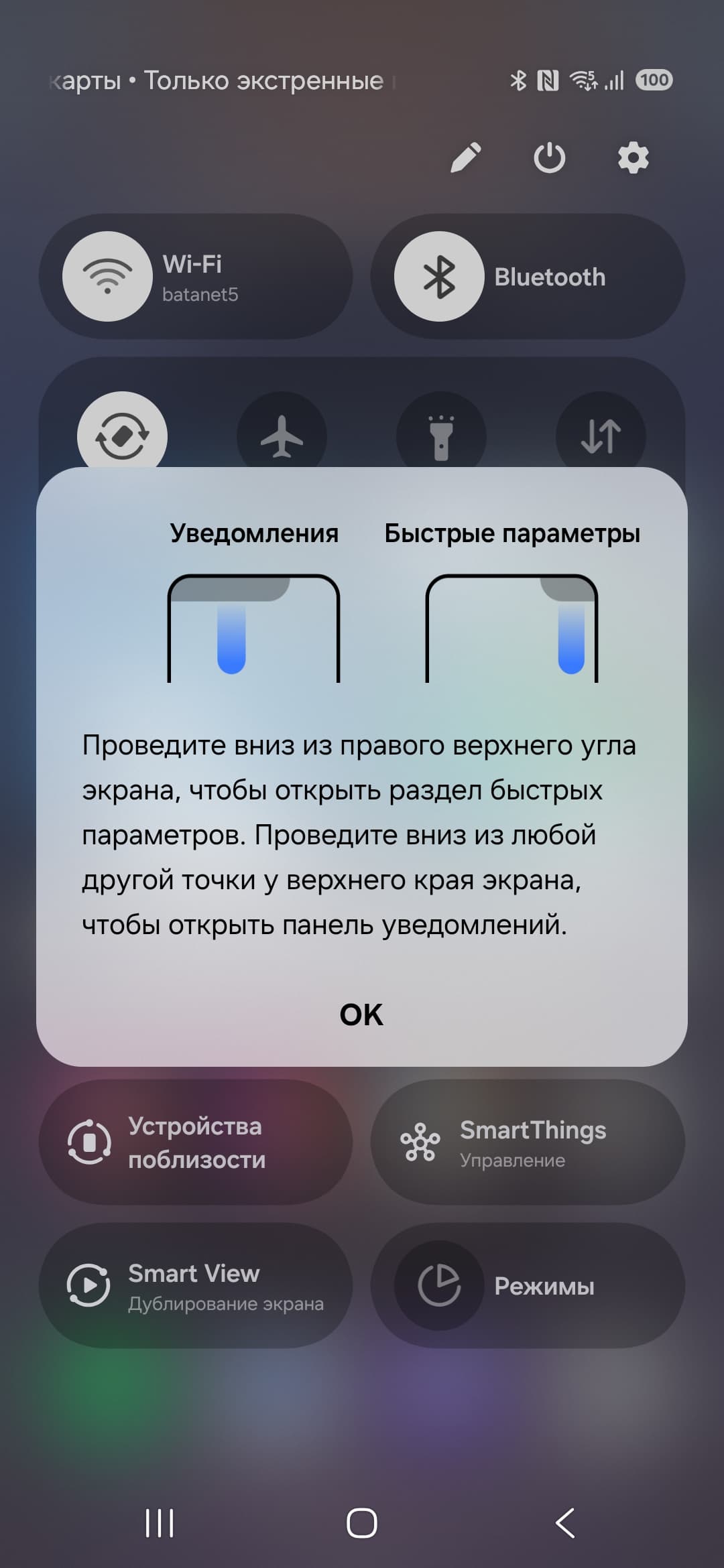
Task: Toggle screen auto-rotate
Action: [122, 432]
